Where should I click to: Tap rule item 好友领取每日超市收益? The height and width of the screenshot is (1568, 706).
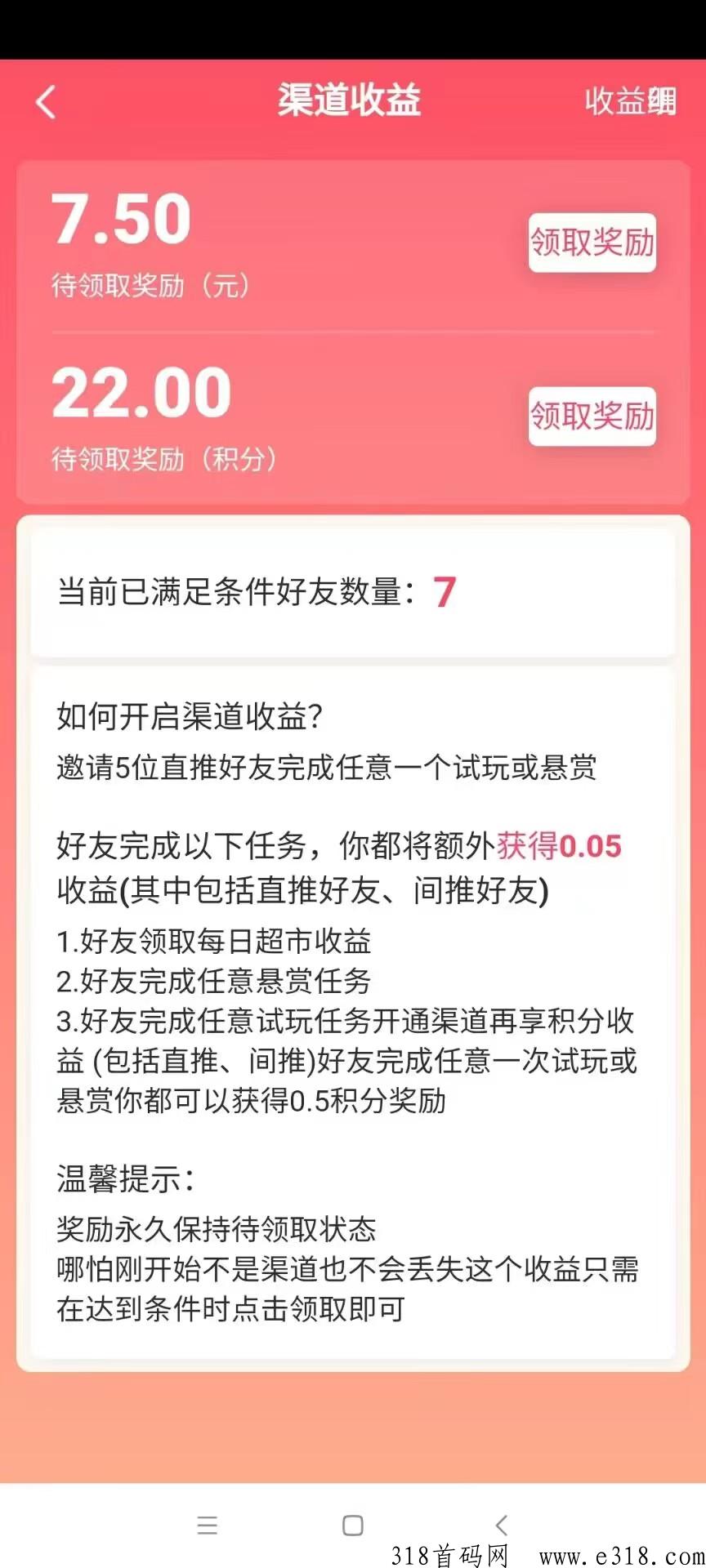point(214,942)
